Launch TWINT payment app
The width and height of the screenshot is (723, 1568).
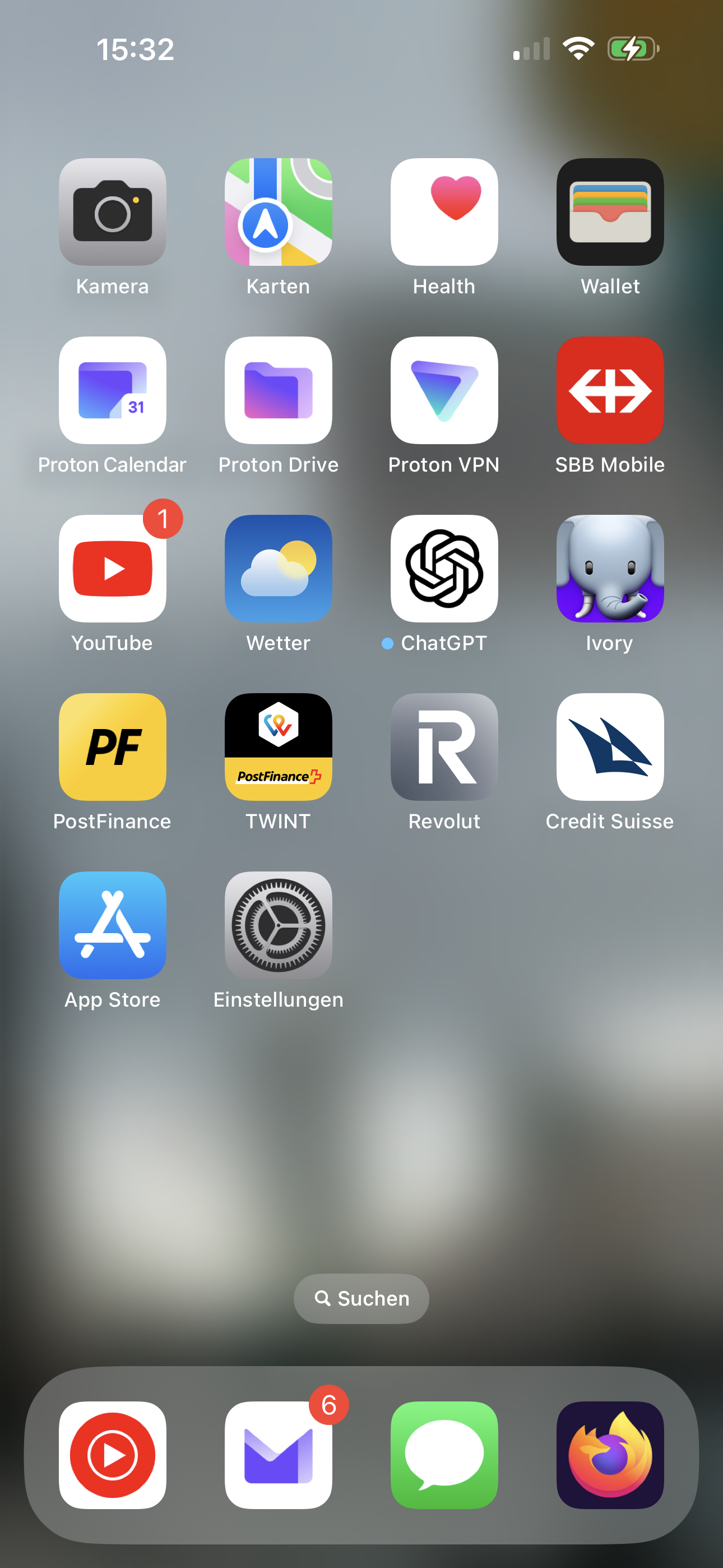point(278,747)
